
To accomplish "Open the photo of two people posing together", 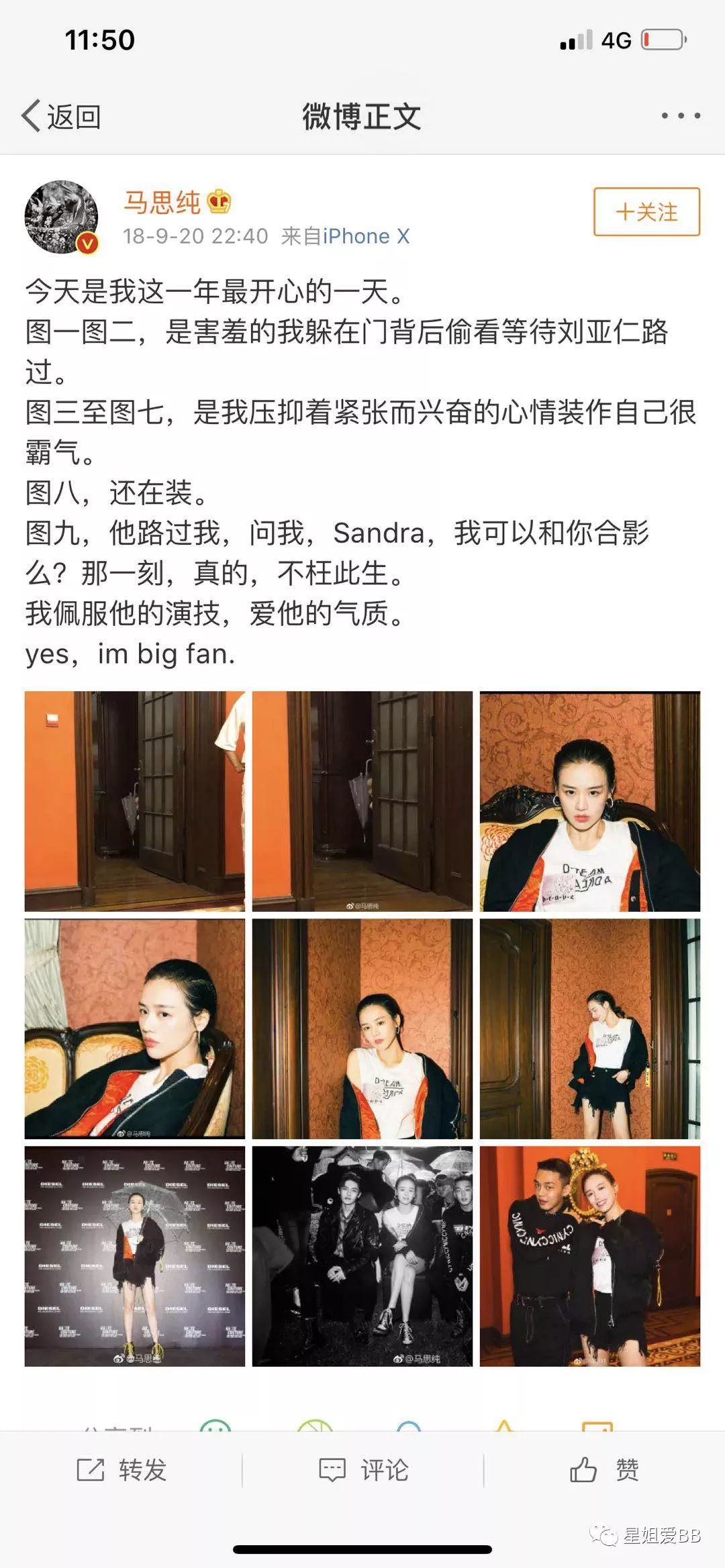I will [x=589, y=1256].
